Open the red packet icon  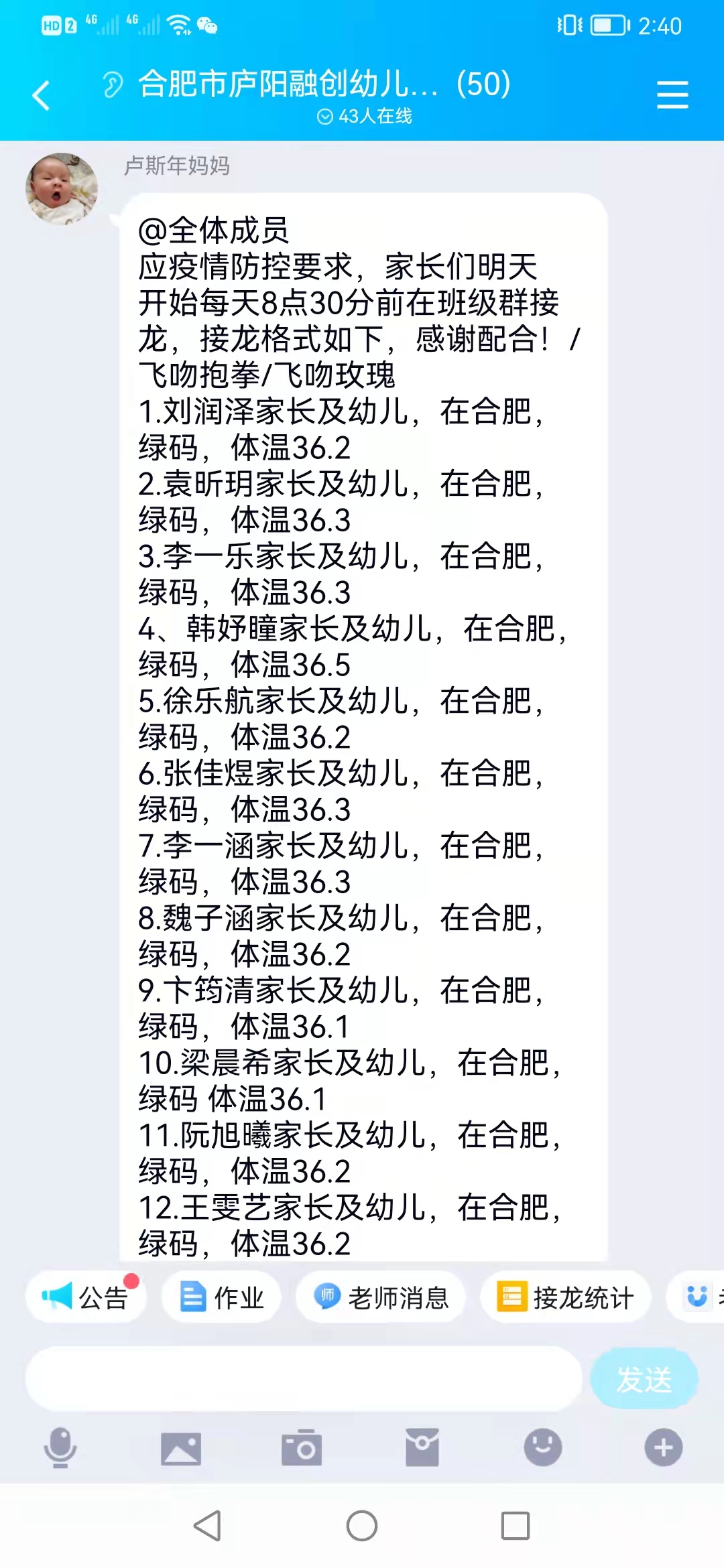tap(422, 1447)
